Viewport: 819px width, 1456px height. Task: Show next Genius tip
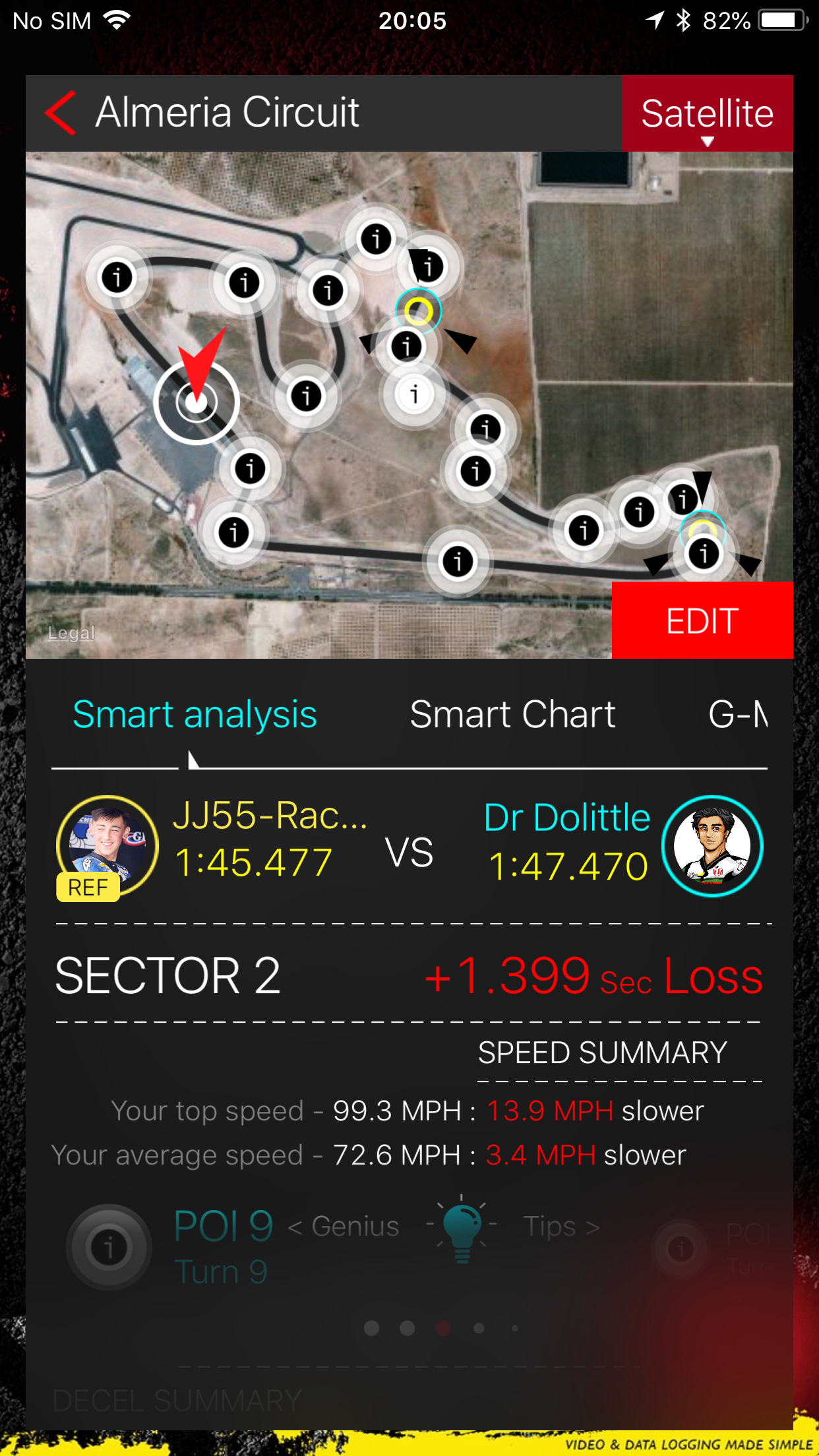(562, 1227)
